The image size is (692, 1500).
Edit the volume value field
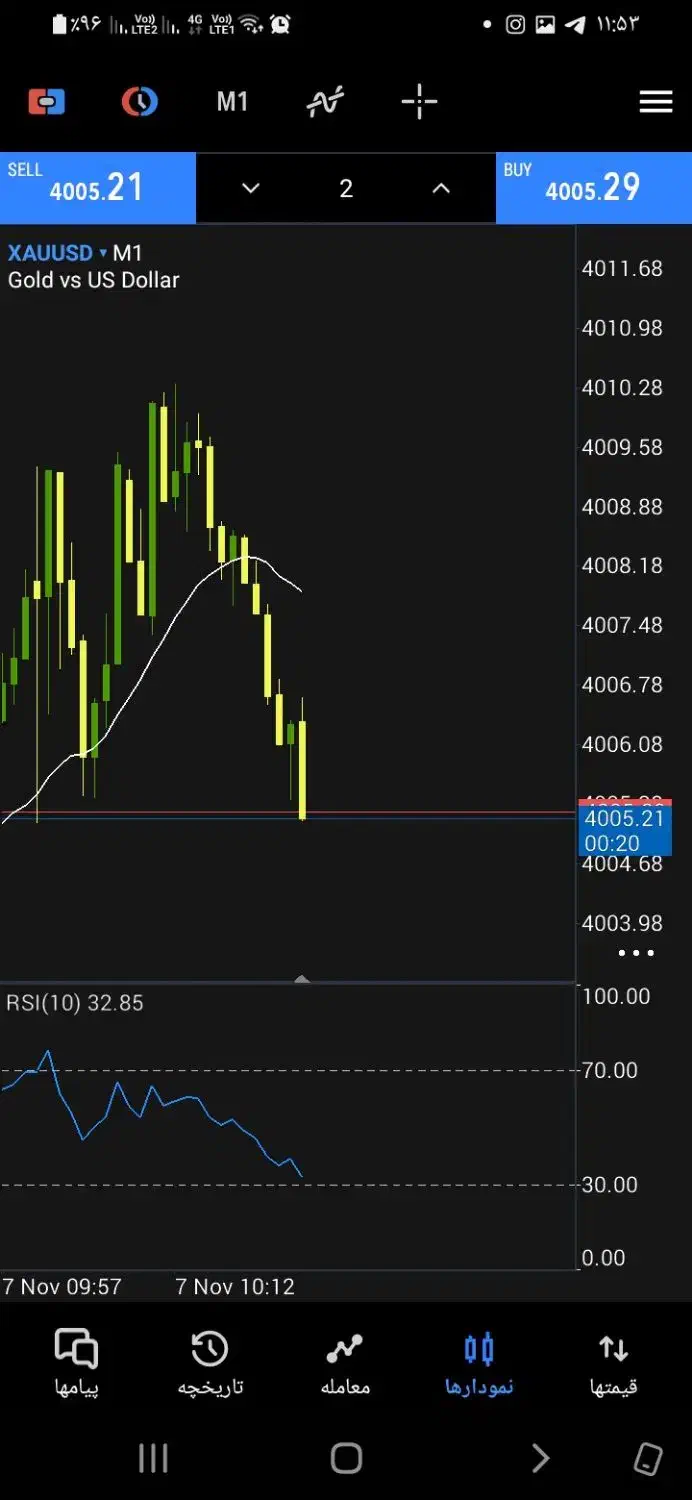click(x=346, y=188)
